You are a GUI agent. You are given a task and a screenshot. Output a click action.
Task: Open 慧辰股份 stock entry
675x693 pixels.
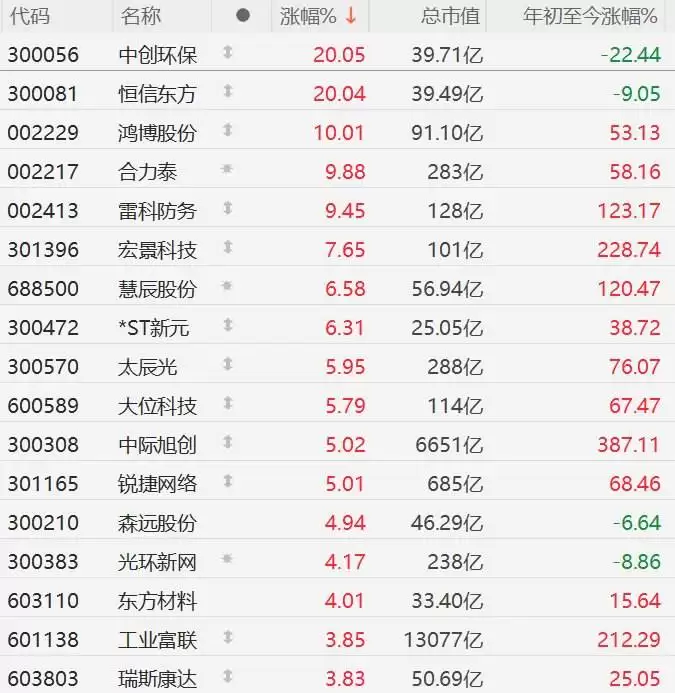pos(157,289)
